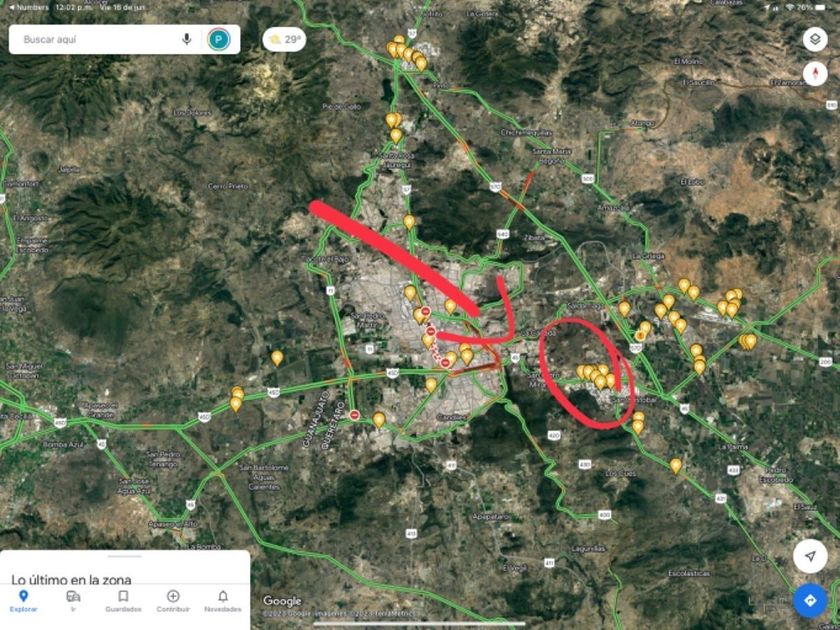This screenshot has height=630, width=840.
Task: Start voice search with the microphone
Action: pos(187,40)
